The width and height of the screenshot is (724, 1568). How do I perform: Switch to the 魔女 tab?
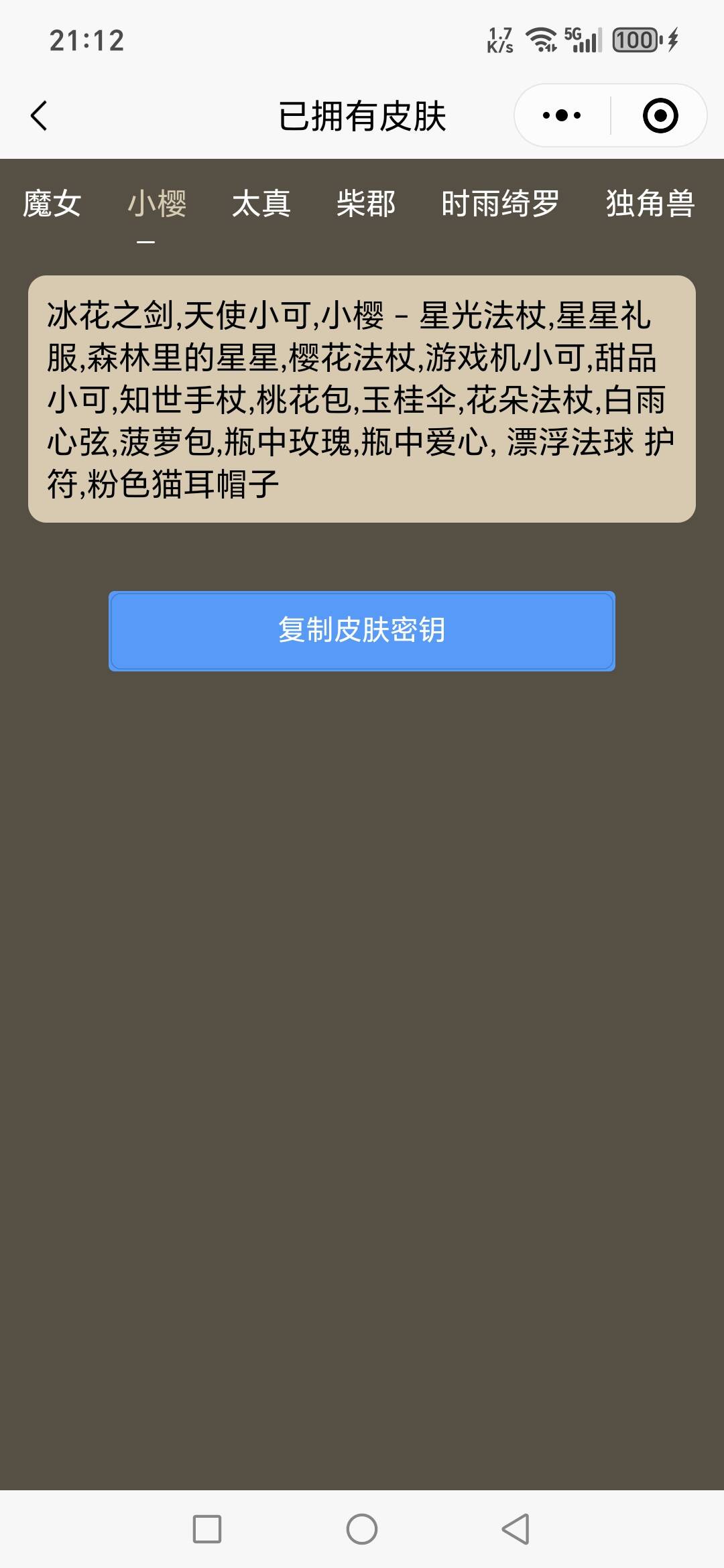[x=52, y=204]
